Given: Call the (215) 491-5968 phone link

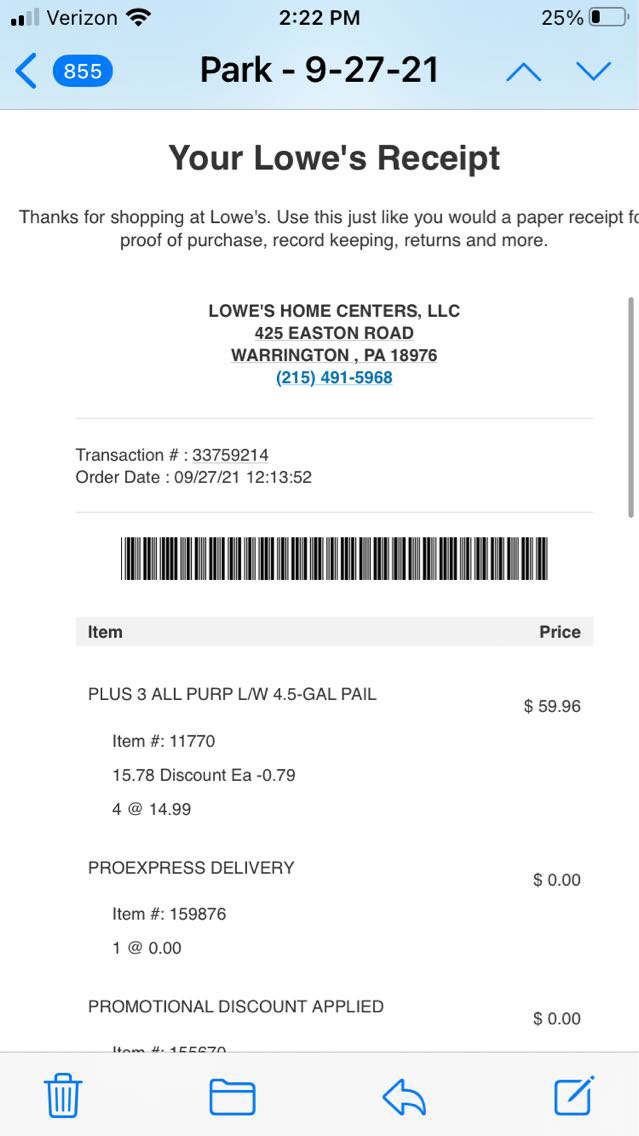Looking at the screenshot, I should coord(334,378).
